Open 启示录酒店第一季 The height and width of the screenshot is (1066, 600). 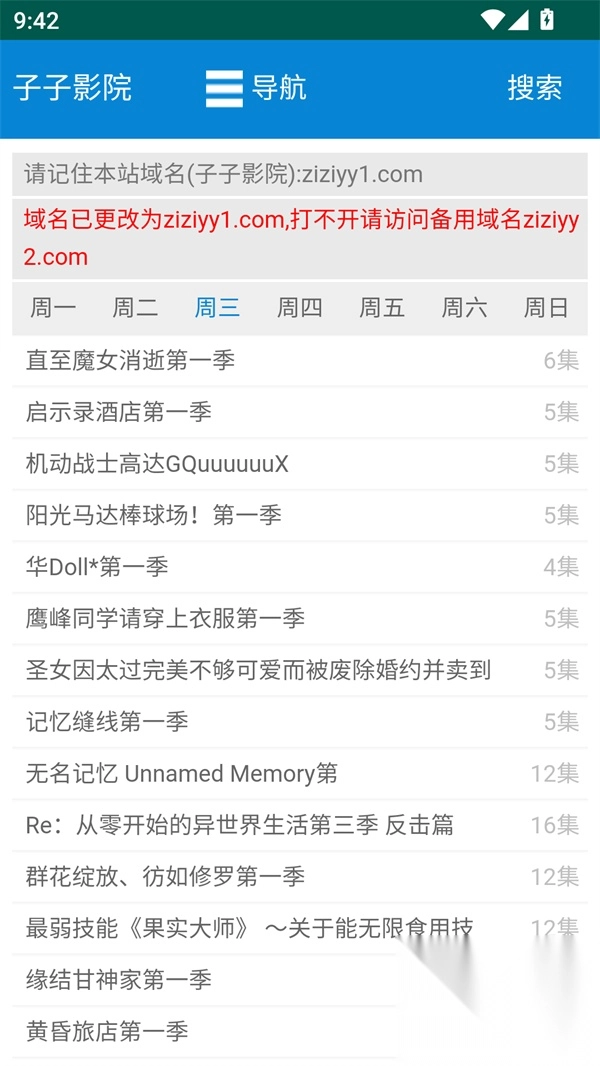pos(118,412)
